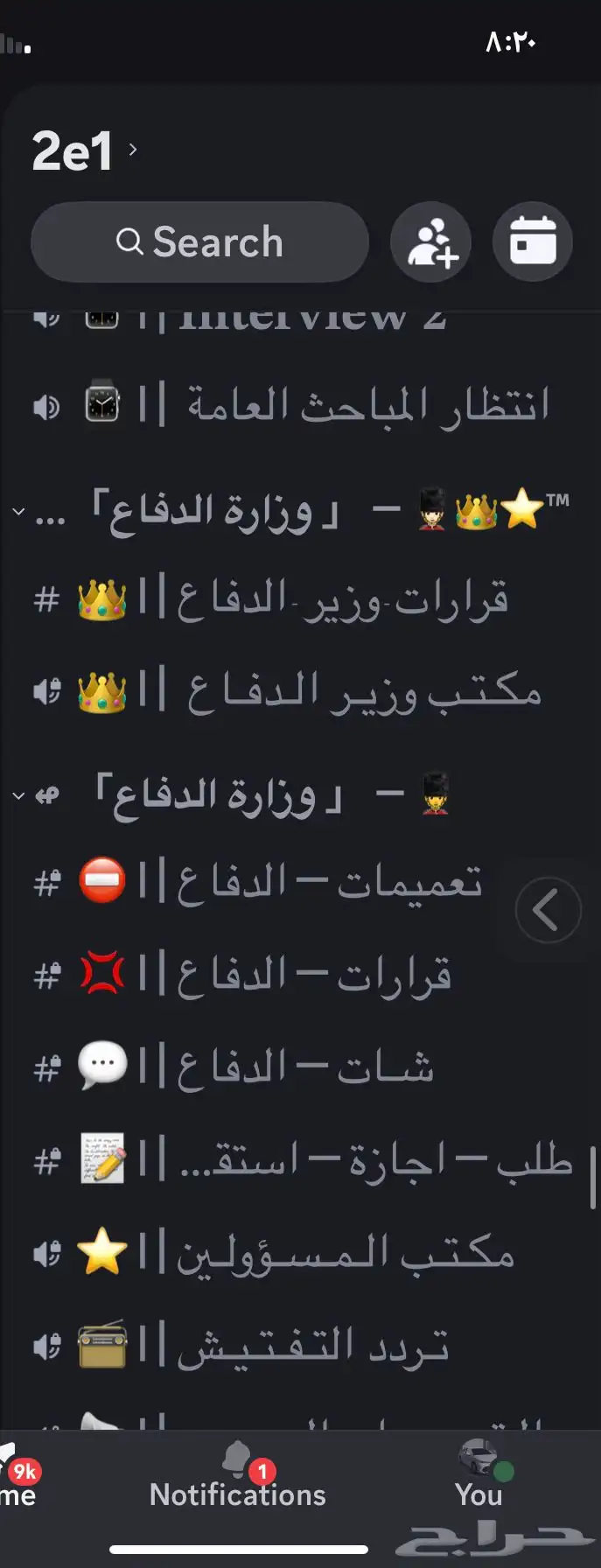The width and height of the screenshot is (601, 1568).
Task: Open the 2e1 server menu
Action: [x=83, y=150]
